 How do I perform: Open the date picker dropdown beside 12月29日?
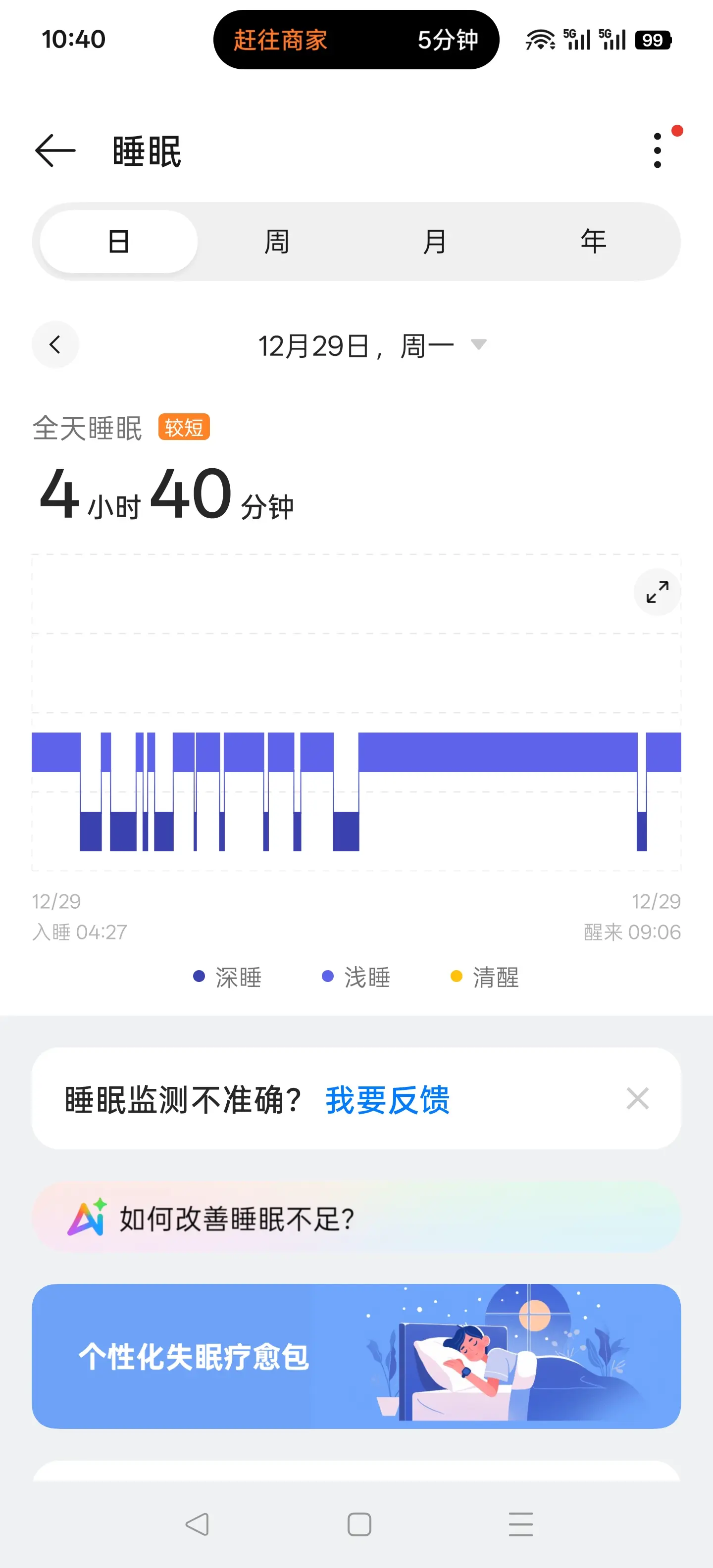coord(479,344)
